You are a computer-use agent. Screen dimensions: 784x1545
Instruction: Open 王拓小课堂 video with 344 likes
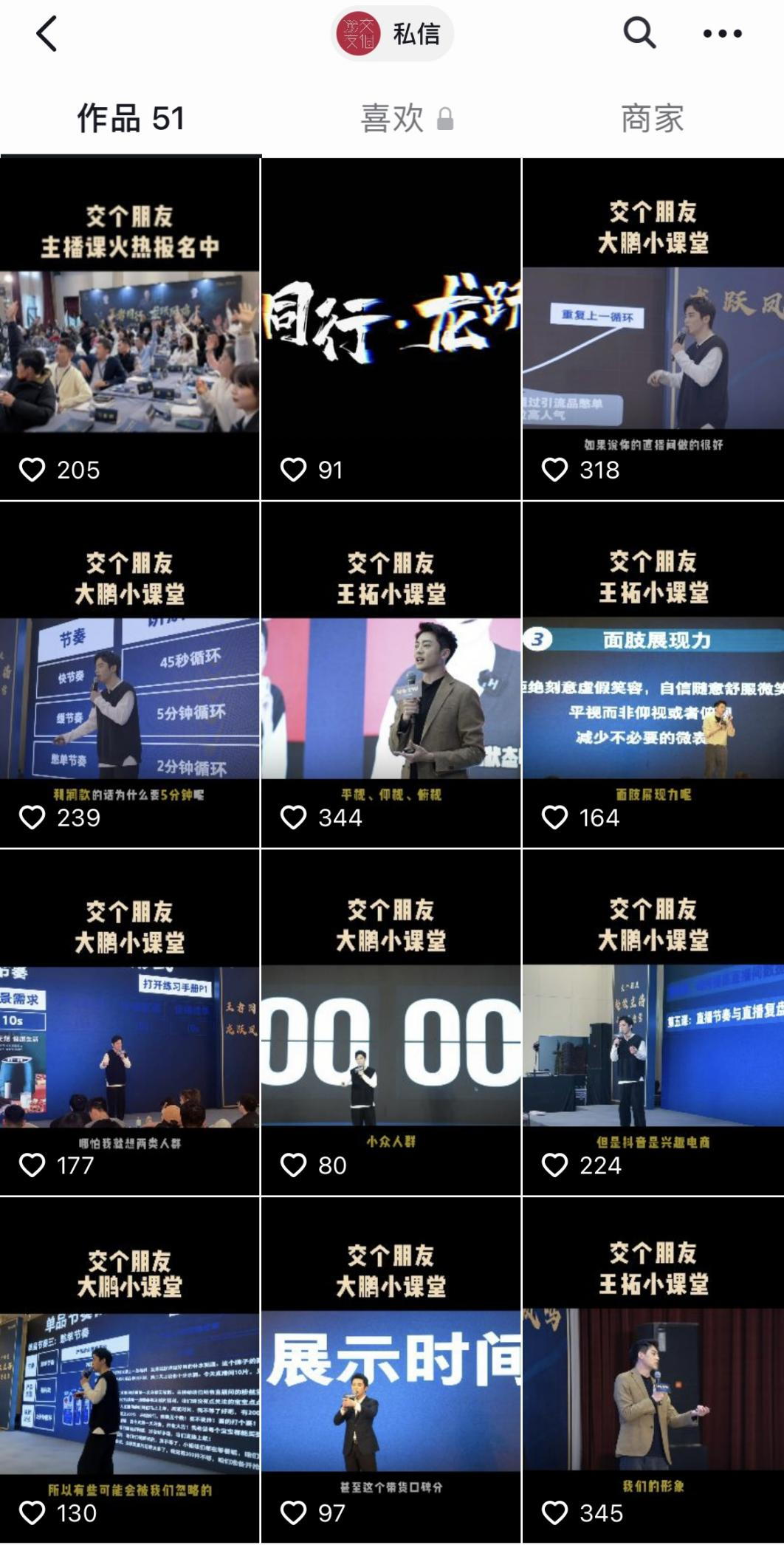tap(391, 676)
